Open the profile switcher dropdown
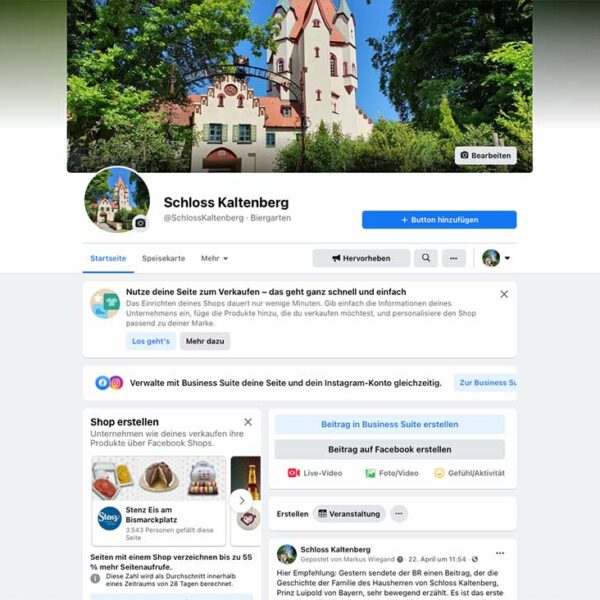The height and width of the screenshot is (600, 600). [x=497, y=258]
